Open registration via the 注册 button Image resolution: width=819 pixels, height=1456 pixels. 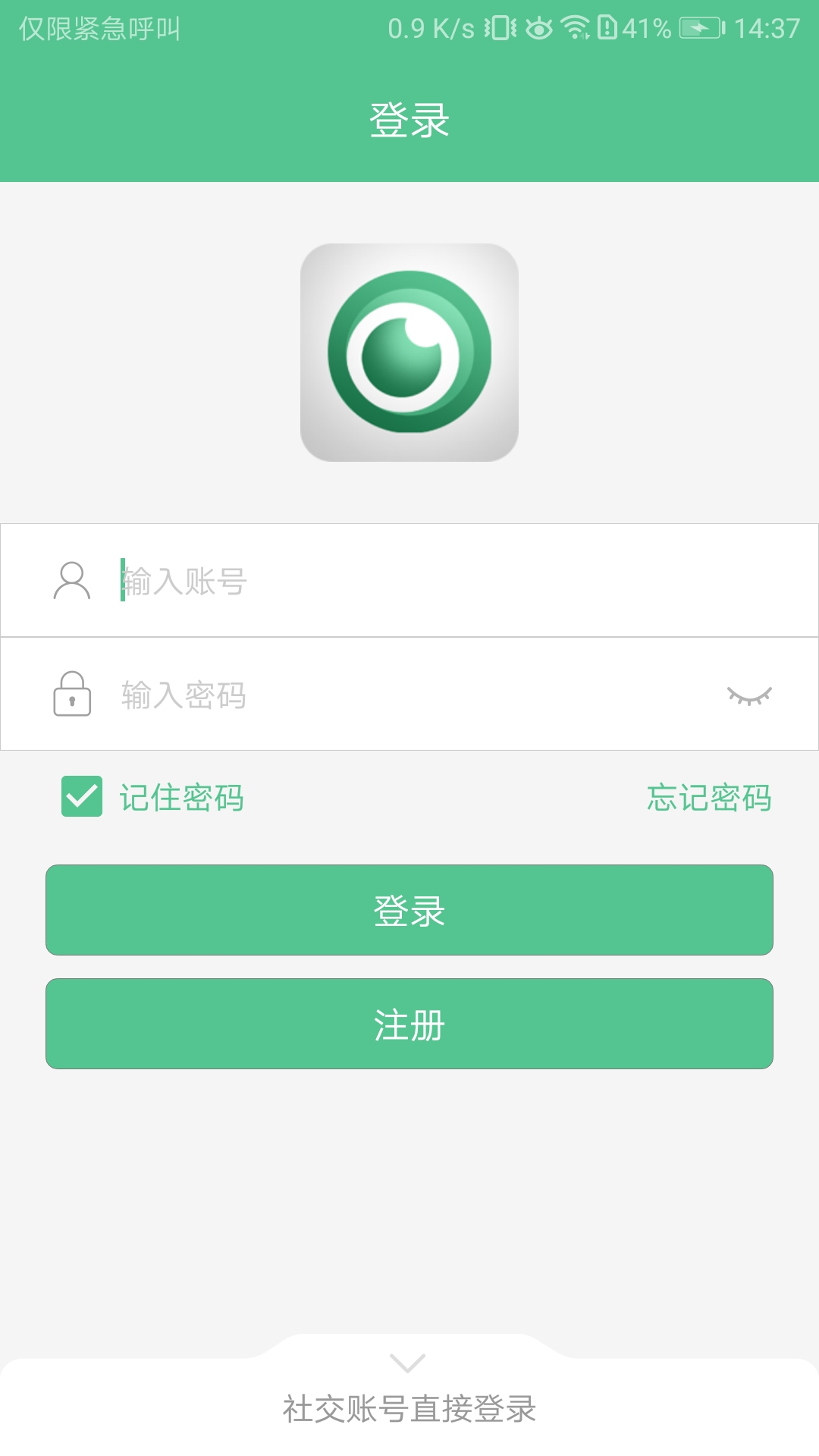(x=409, y=1025)
